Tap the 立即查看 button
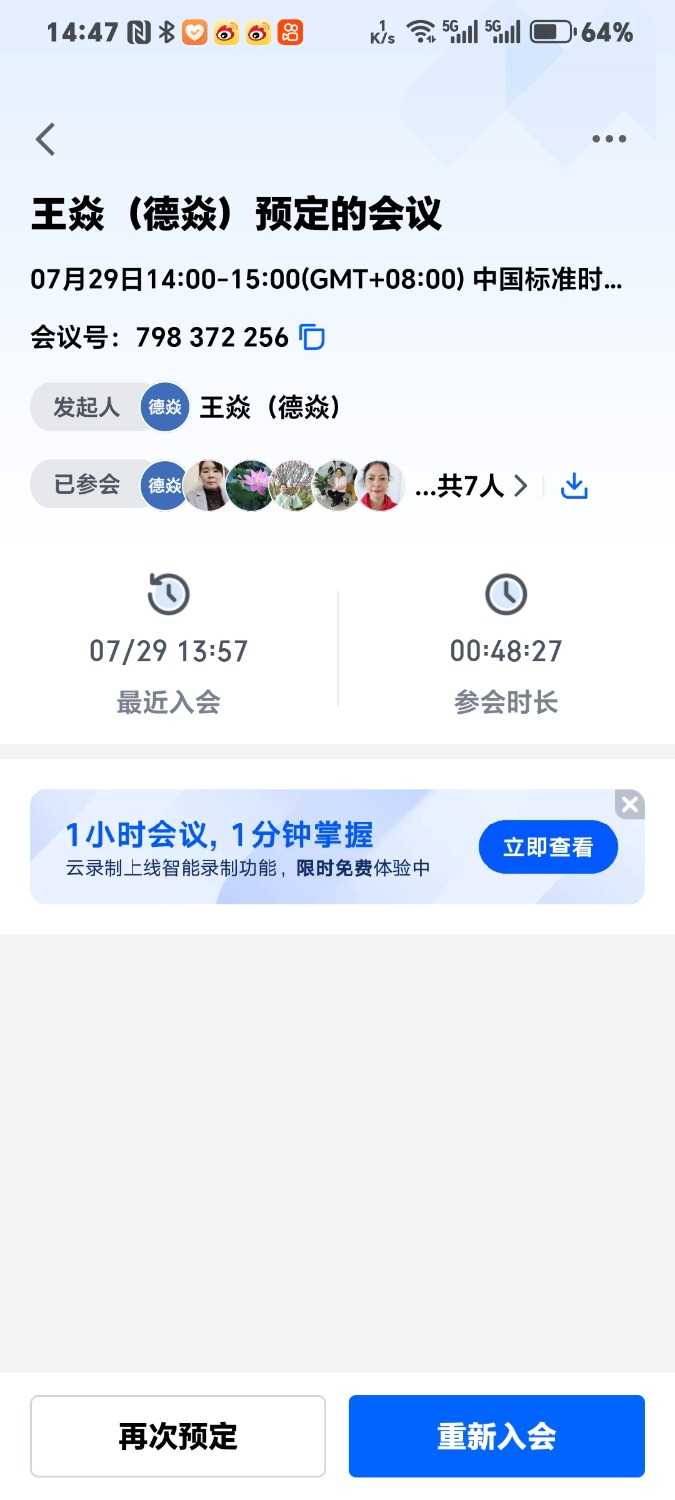This screenshot has height=1500, width=675. point(548,847)
